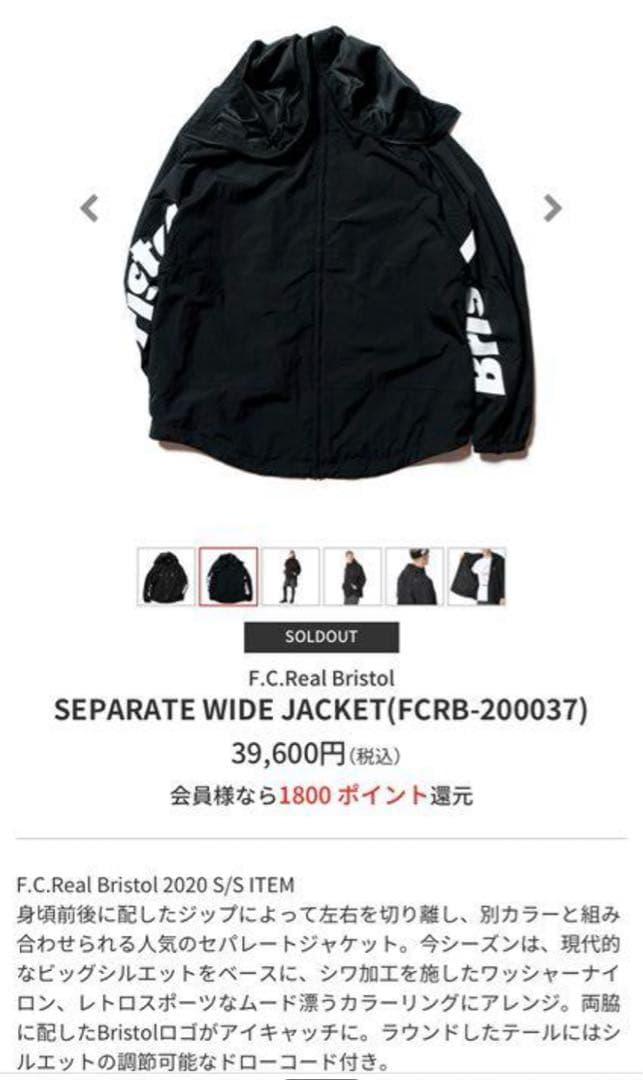This screenshot has height=1080, width=643.
Task: View the full-body standing model thumbnail
Action: click(290, 576)
